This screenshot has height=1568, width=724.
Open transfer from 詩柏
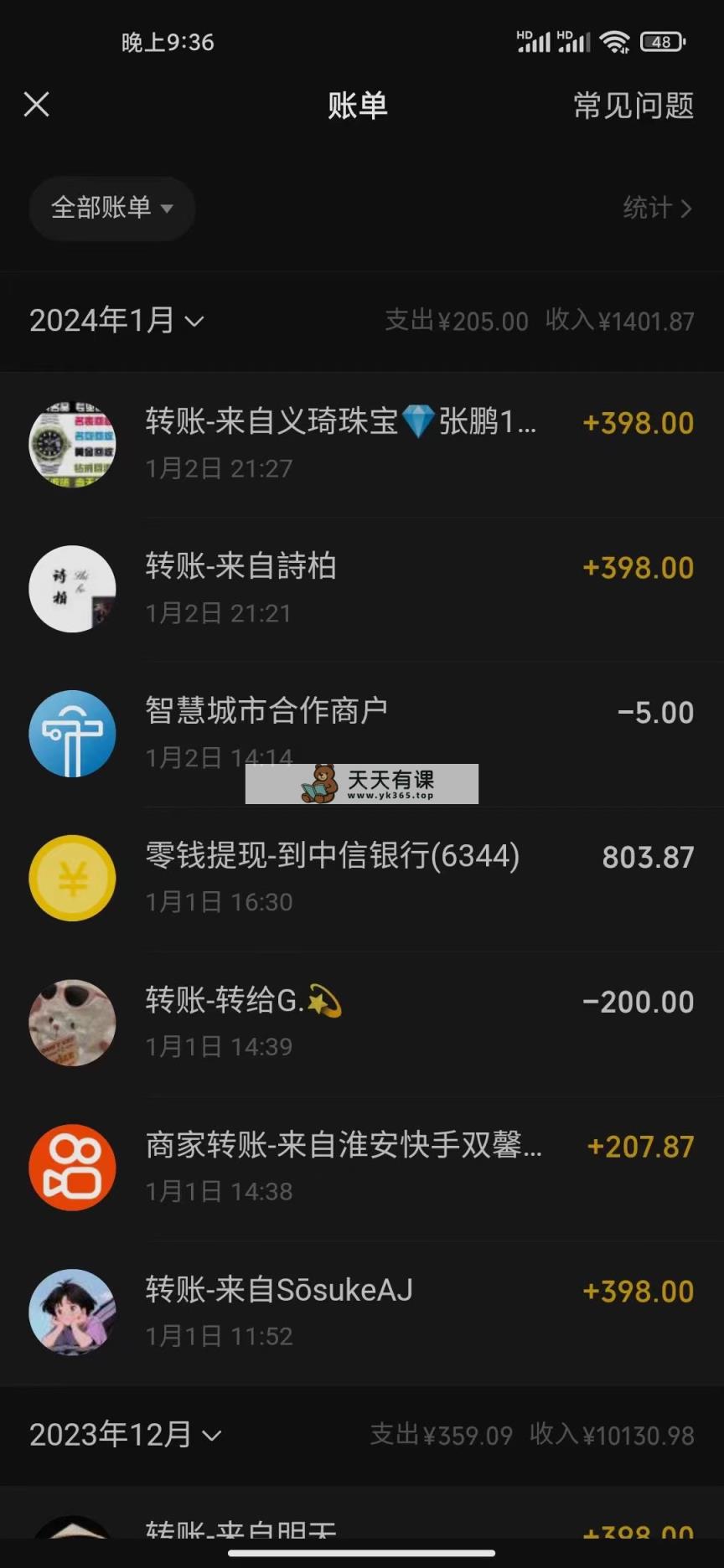pyautogui.click(x=362, y=589)
